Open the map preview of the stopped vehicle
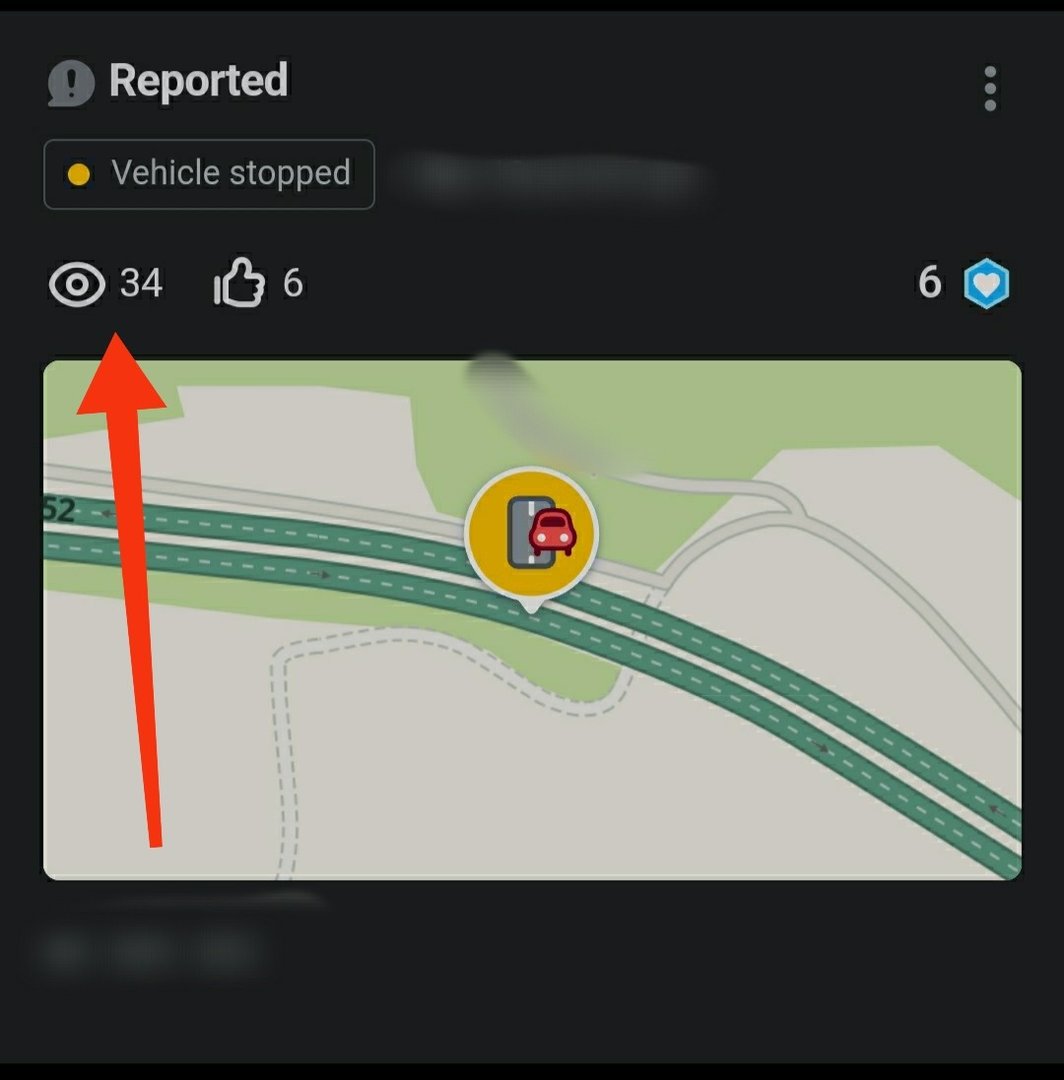 pos(532,620)
